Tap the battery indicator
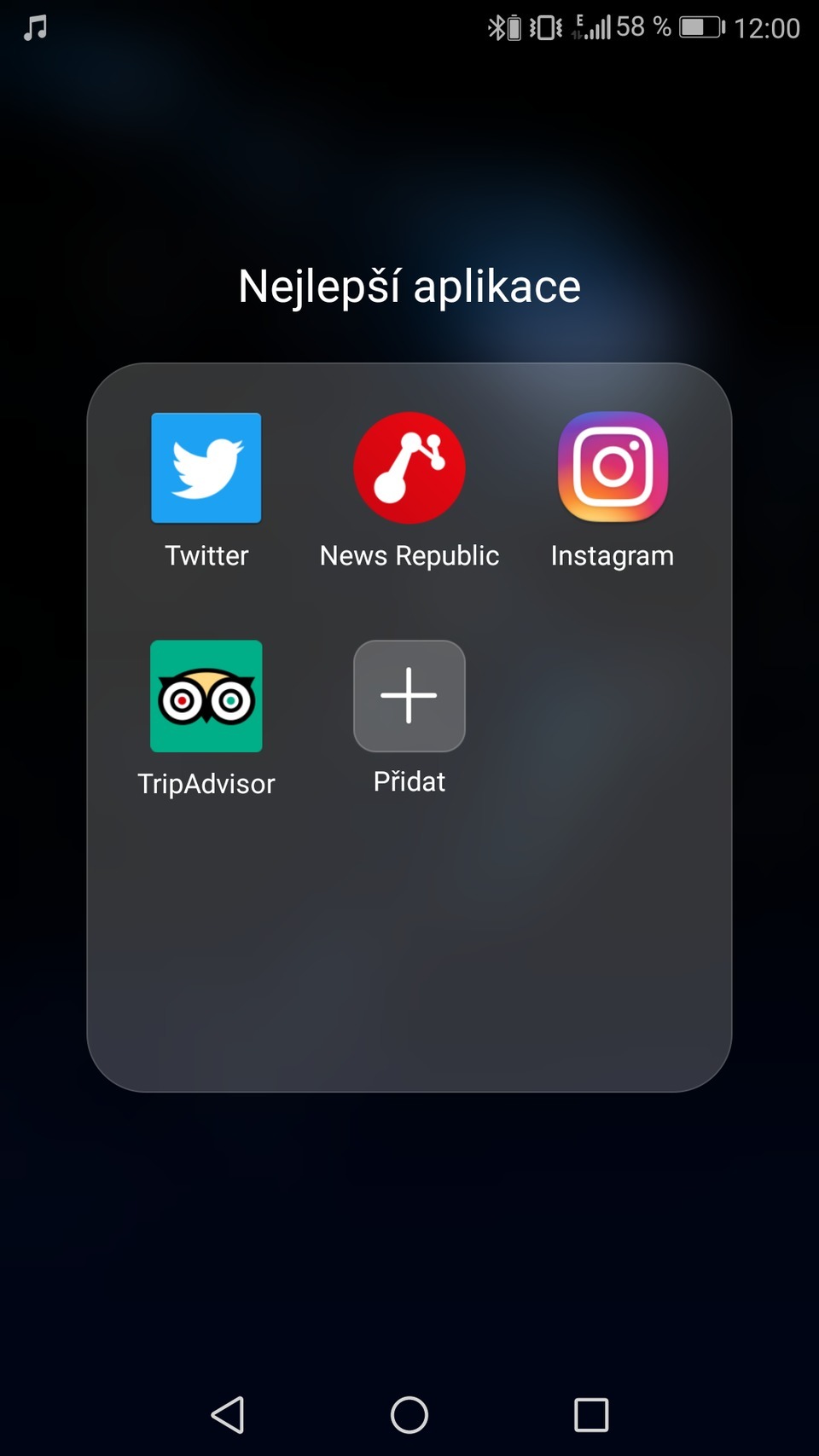The height and width of the screenshot is (1456, 819). tap(700, 26)
